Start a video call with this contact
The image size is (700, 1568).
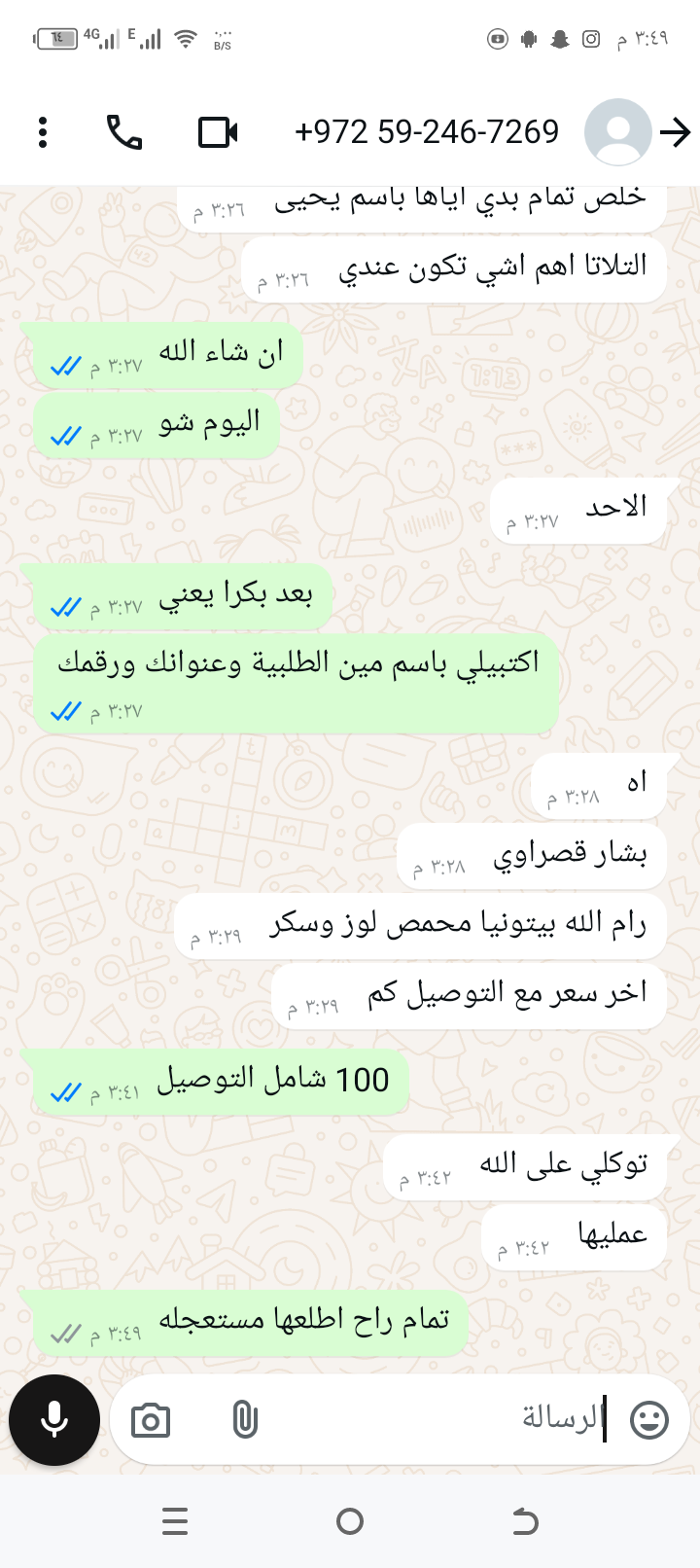coord(218,132)
